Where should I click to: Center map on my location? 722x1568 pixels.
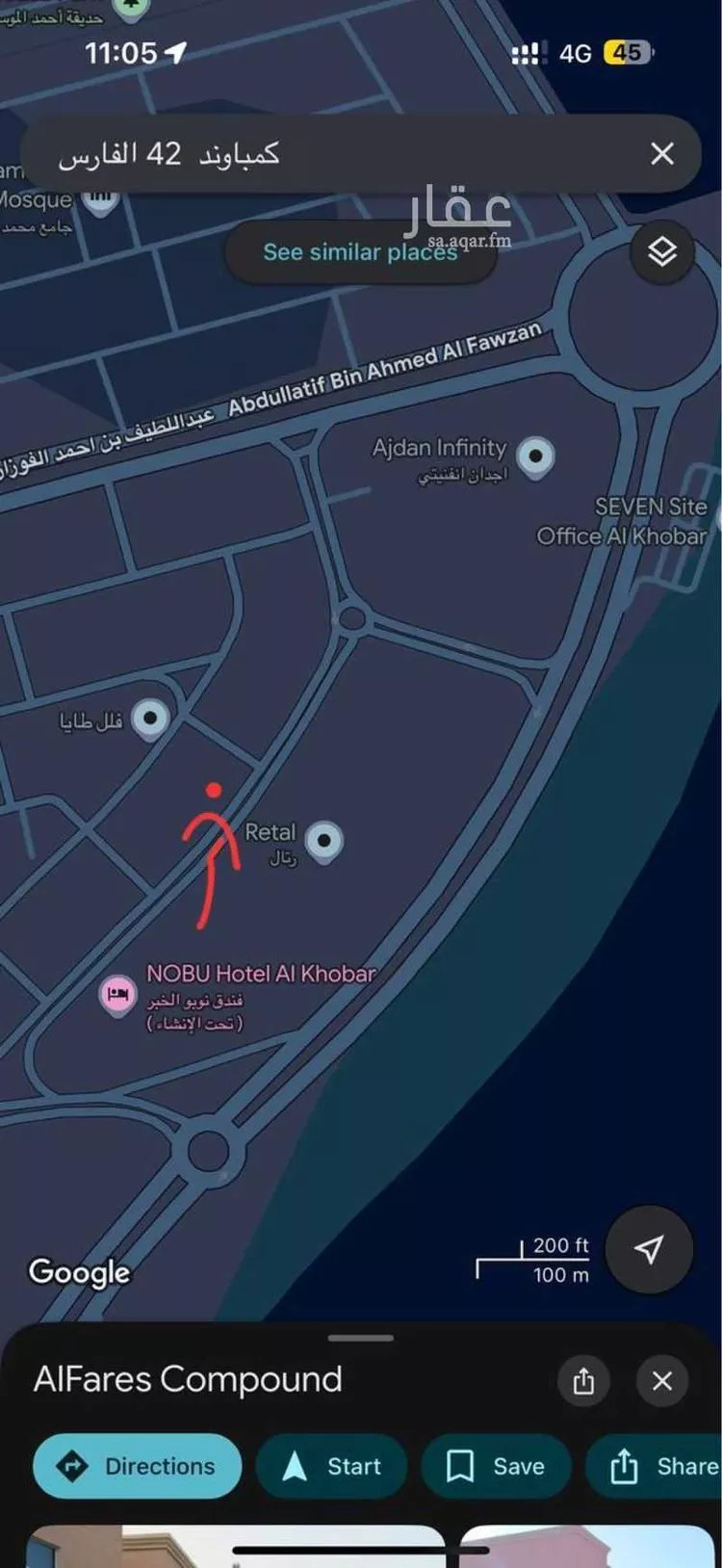point(649,1249)
